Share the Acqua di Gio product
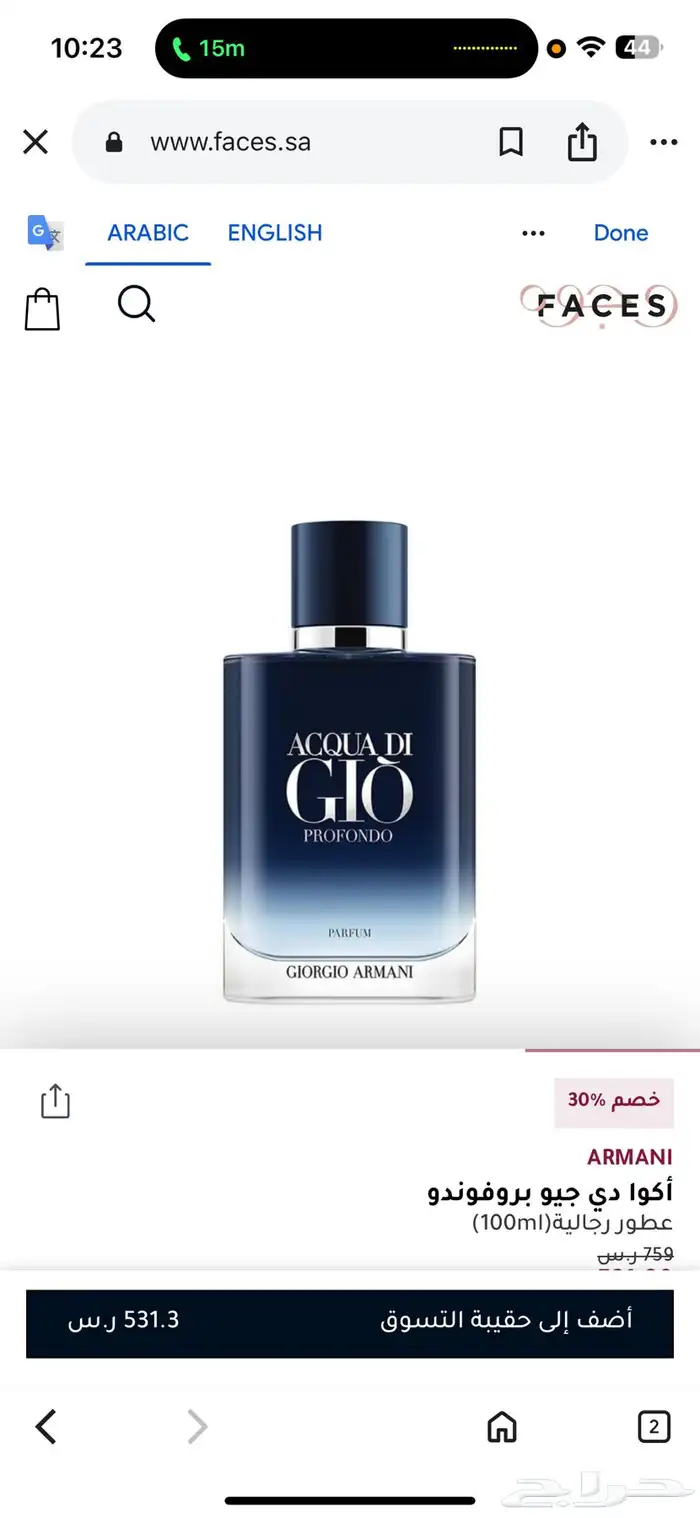This screenshot has height=1518, width=700. 55,1101
